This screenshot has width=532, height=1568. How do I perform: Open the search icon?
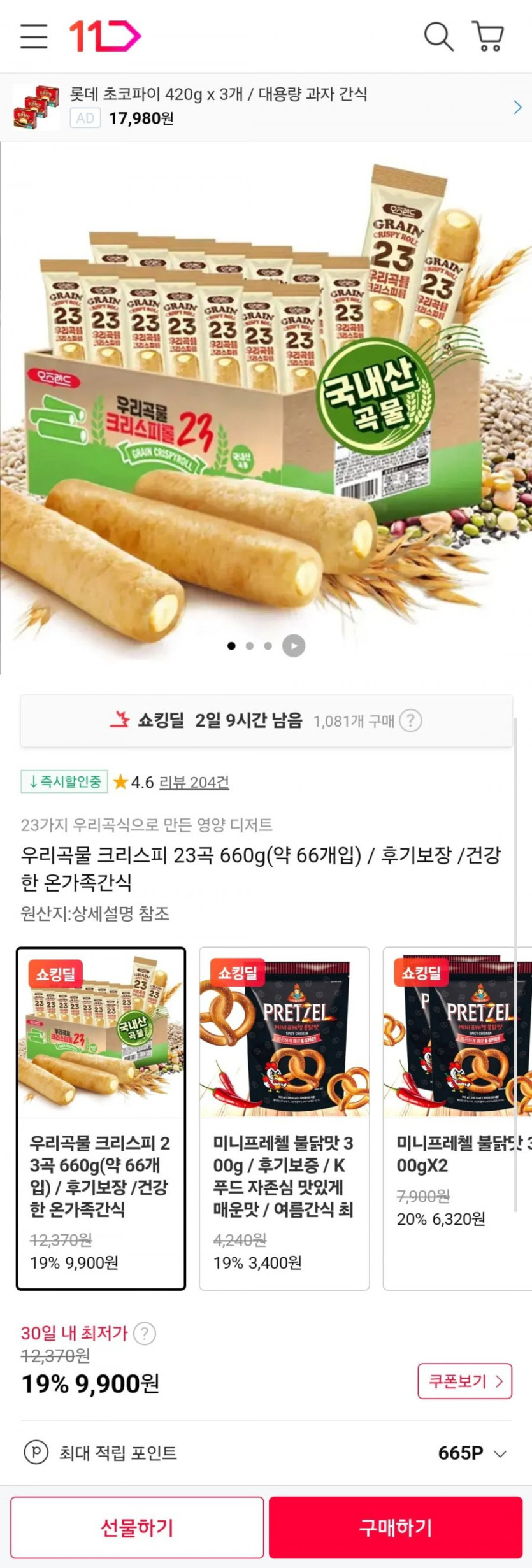[438, 37]
